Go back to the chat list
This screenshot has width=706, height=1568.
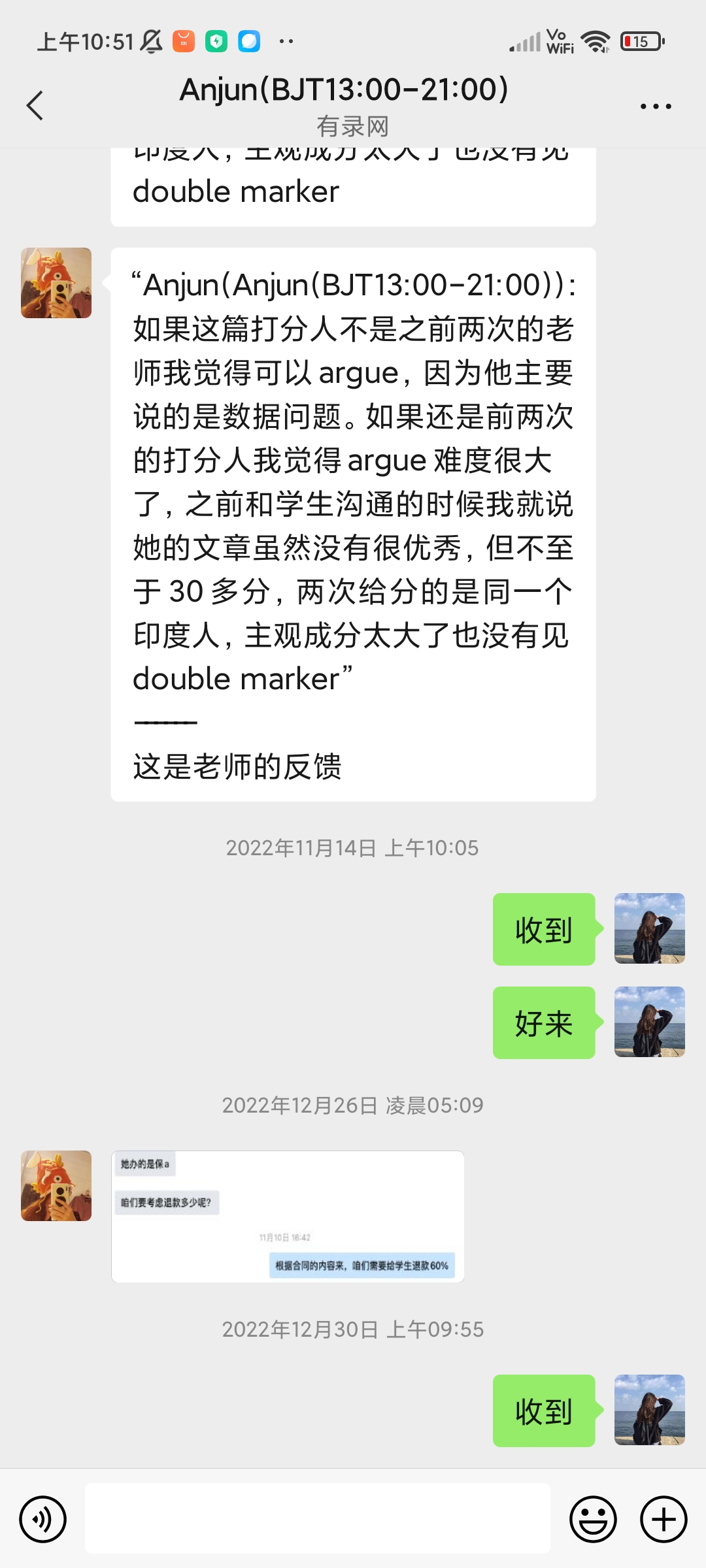coord(35,106)
